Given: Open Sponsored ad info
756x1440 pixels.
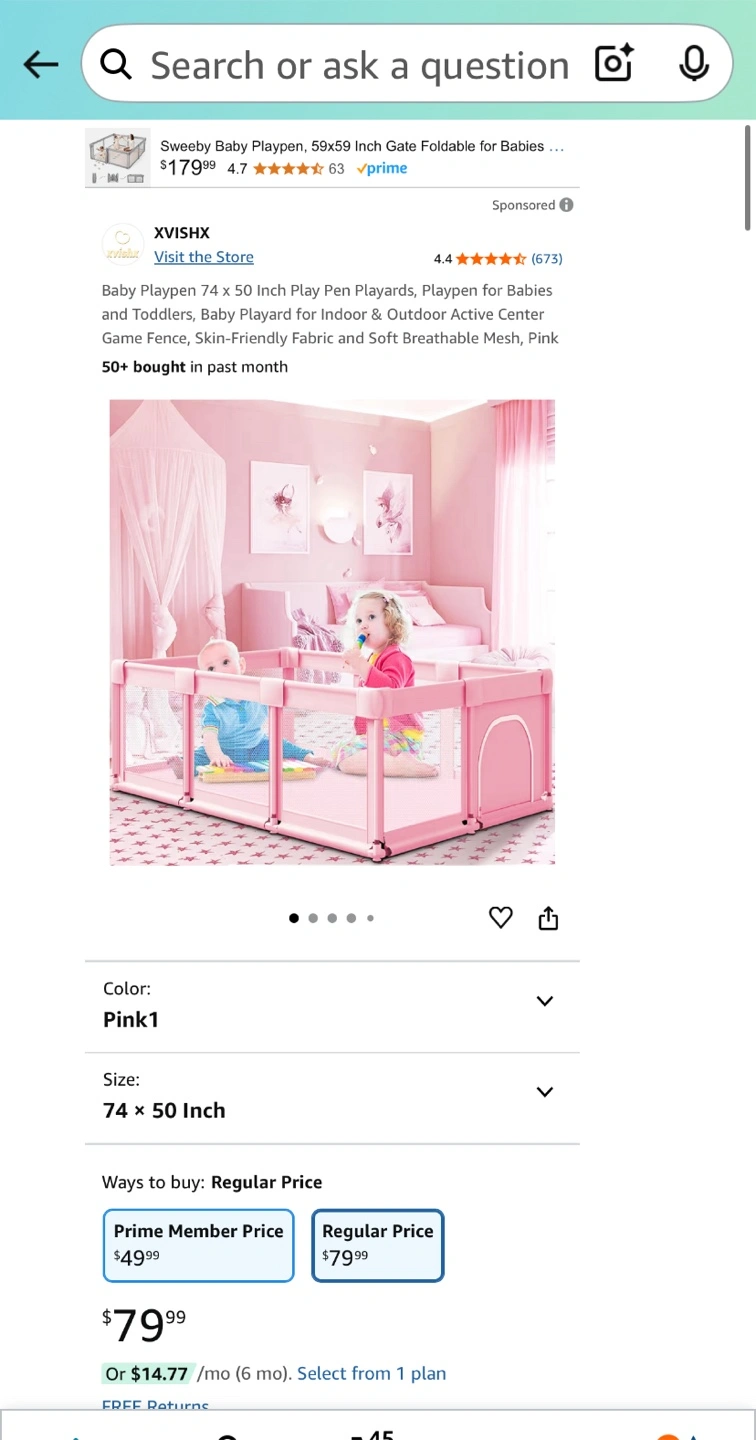Looking at the screenshot, I should pos(566,205).
